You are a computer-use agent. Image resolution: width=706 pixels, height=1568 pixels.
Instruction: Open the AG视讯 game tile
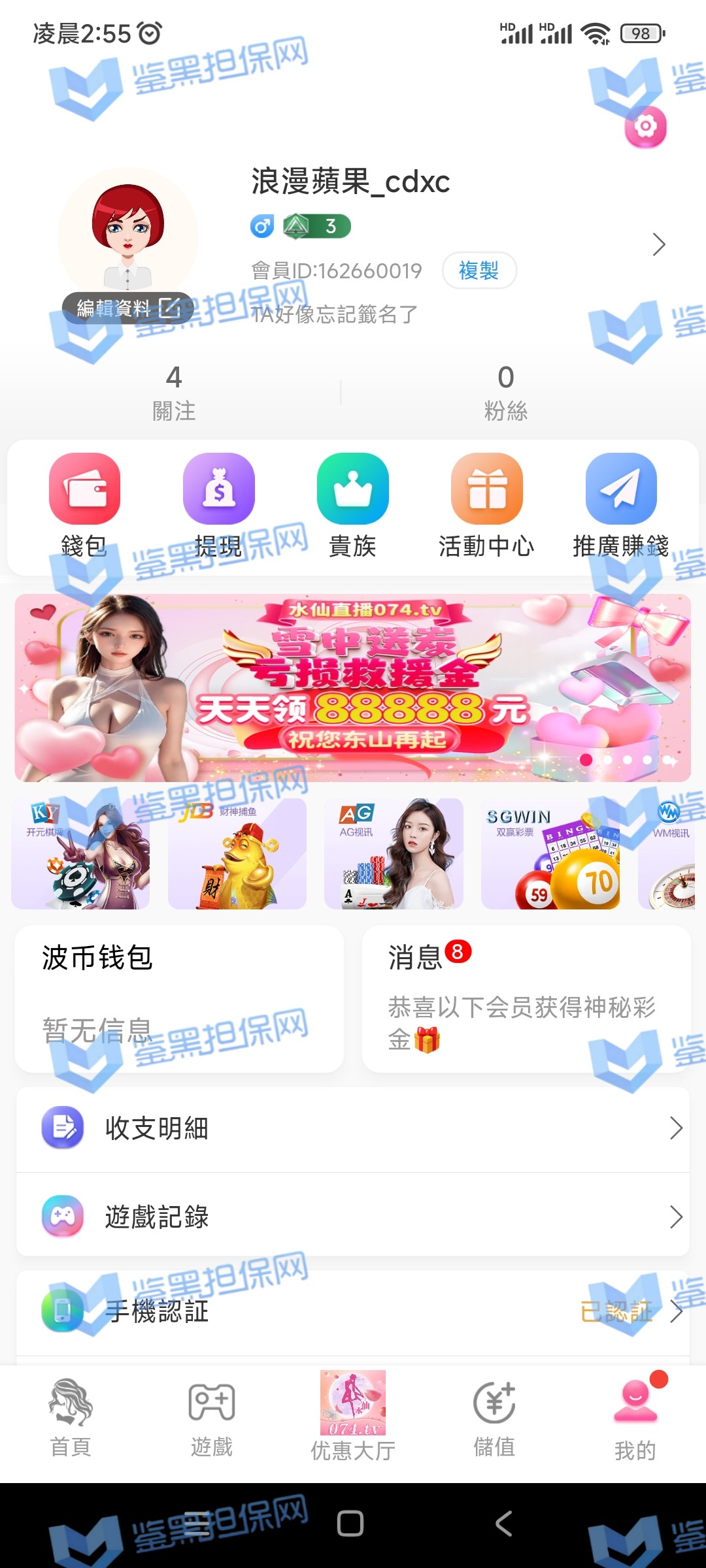click(394, 853)
